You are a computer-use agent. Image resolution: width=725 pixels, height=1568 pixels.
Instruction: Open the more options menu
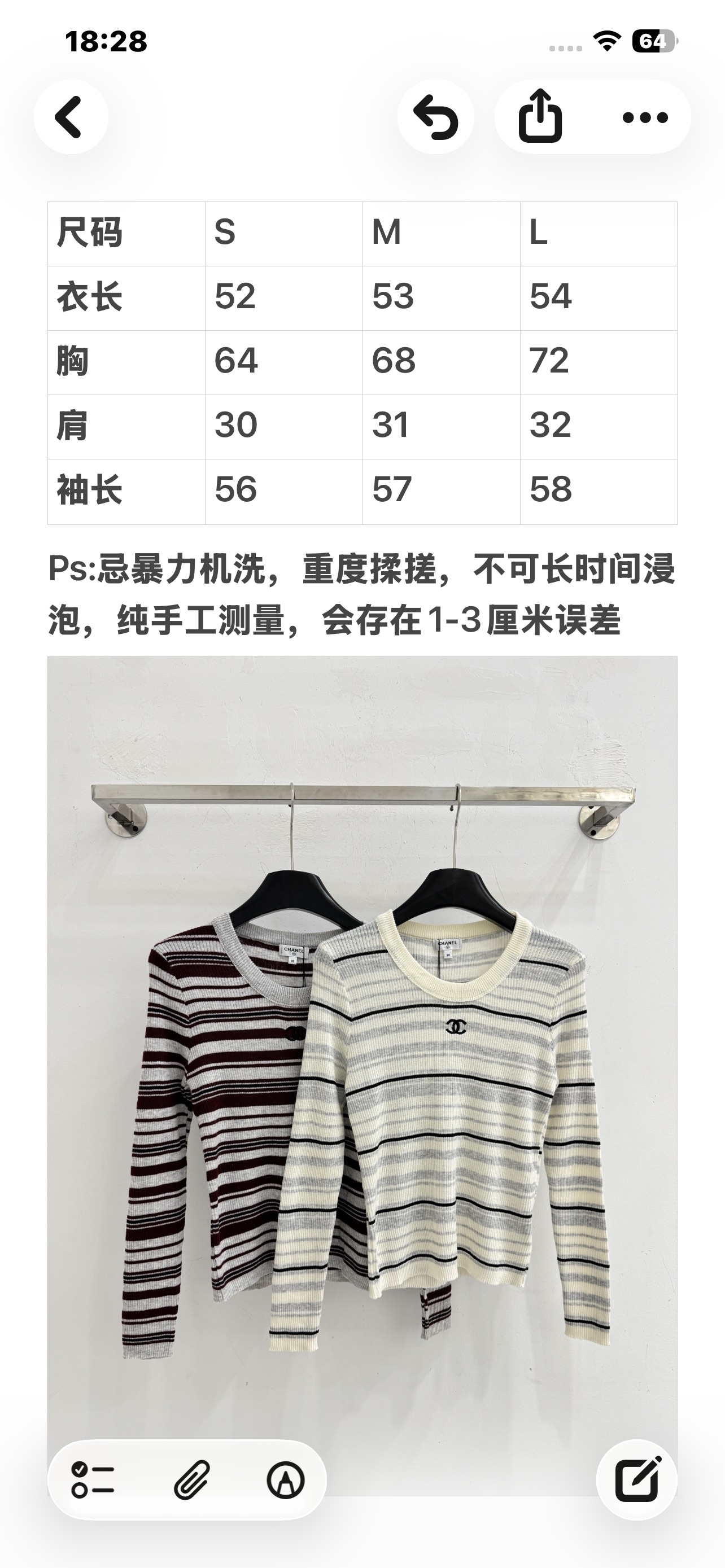645,117
